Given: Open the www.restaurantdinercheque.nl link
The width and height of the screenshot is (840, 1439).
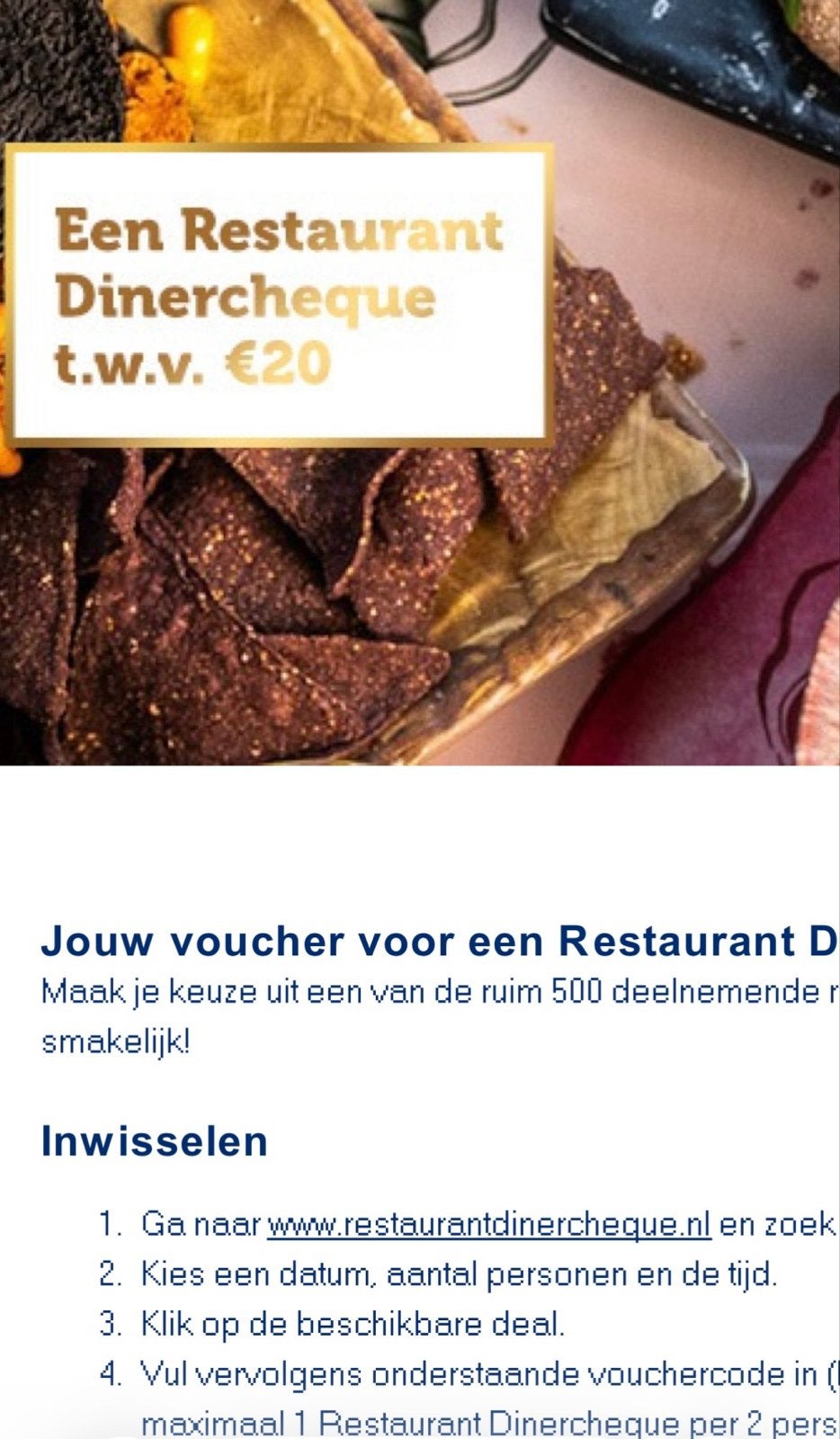Looking at the screenshot, I should click(488, 1224).
